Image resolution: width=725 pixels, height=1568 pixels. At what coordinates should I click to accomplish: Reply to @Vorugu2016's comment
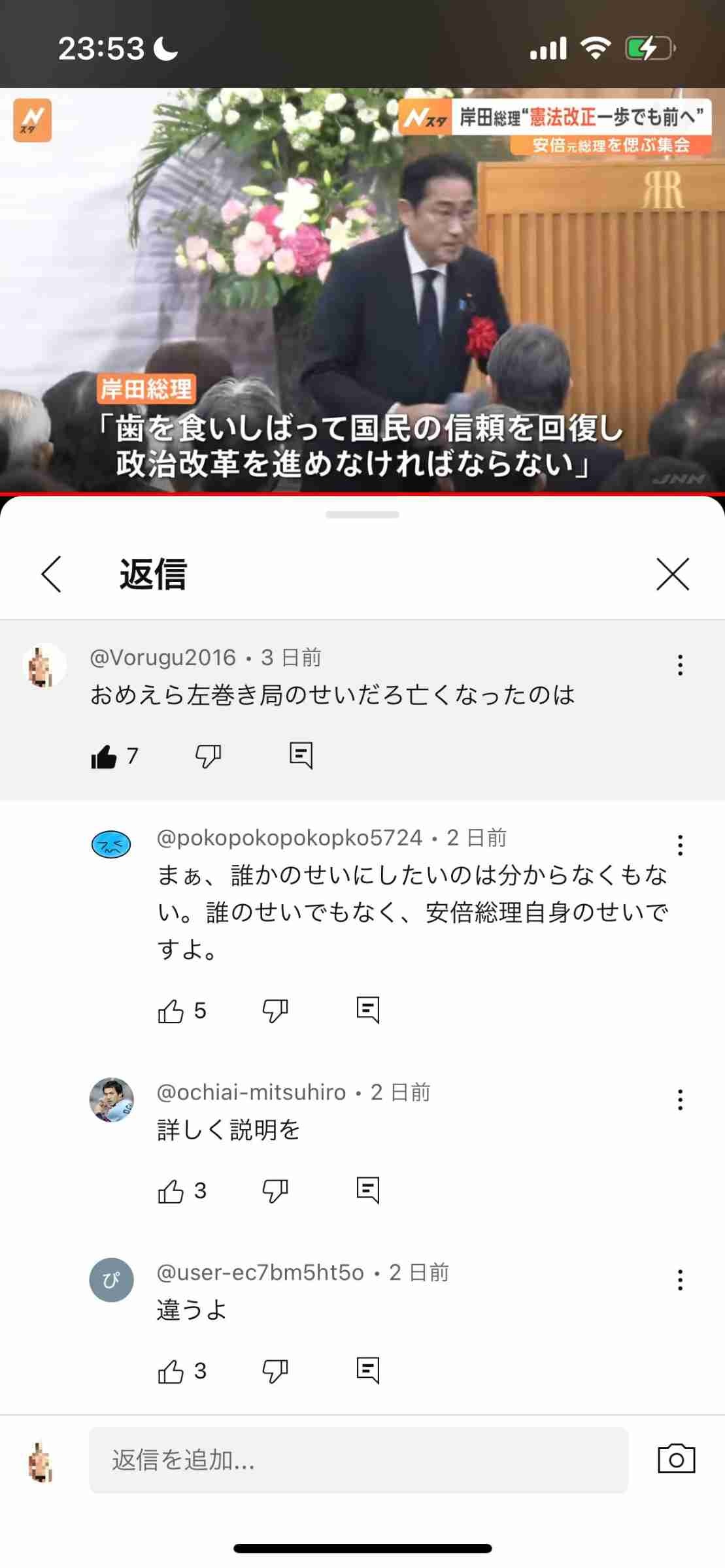301,756
